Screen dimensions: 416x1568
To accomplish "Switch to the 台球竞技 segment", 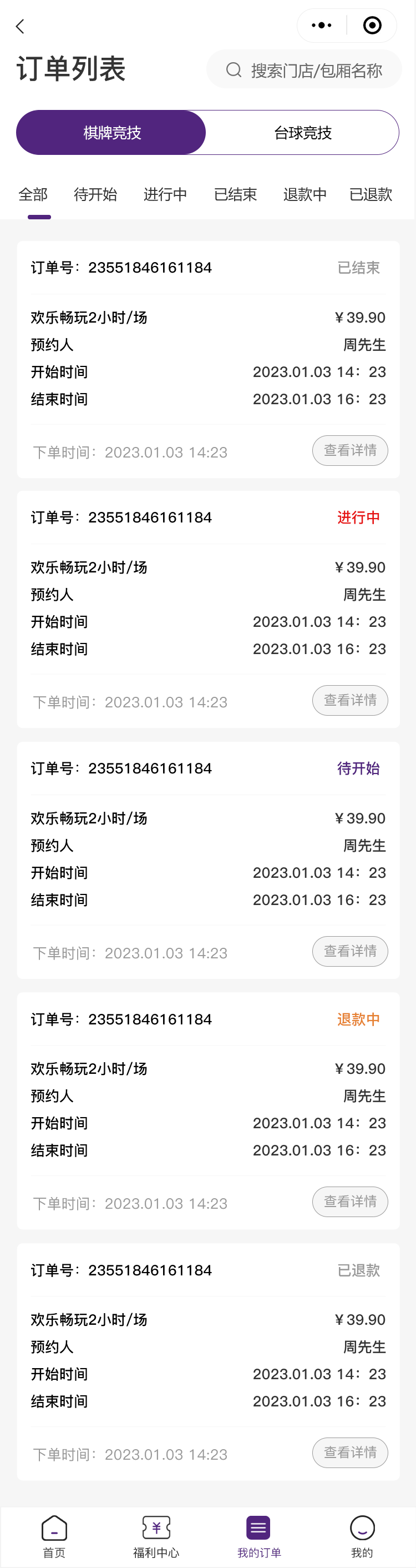I will tap(302, 133).
